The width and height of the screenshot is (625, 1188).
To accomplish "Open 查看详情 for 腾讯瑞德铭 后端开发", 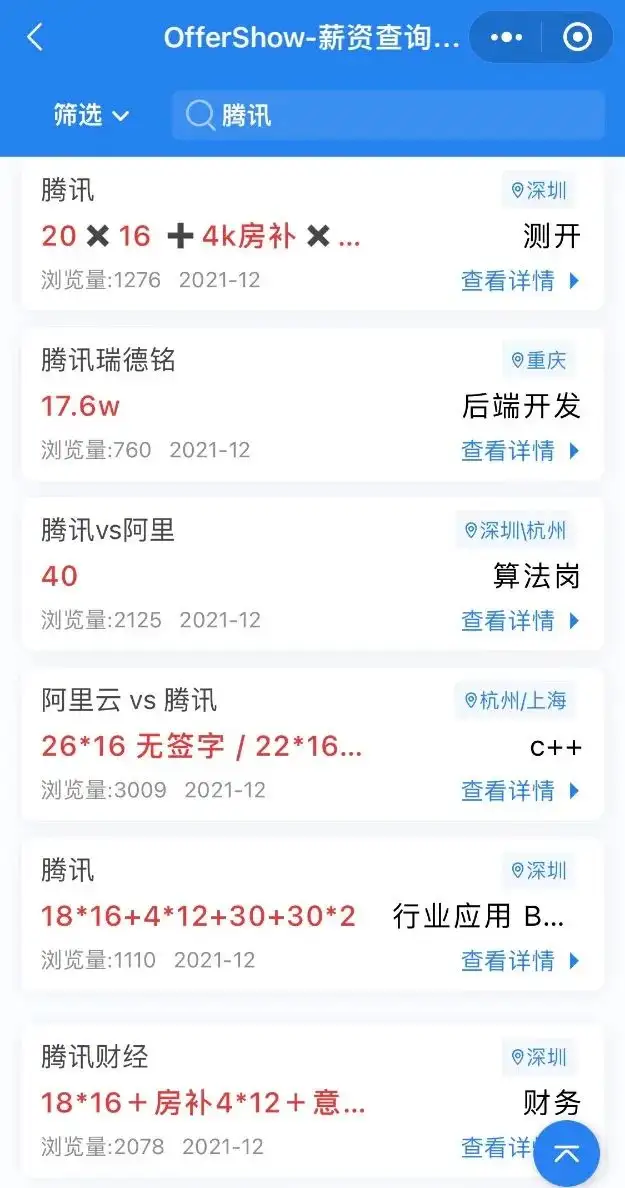I will (519, 451).
